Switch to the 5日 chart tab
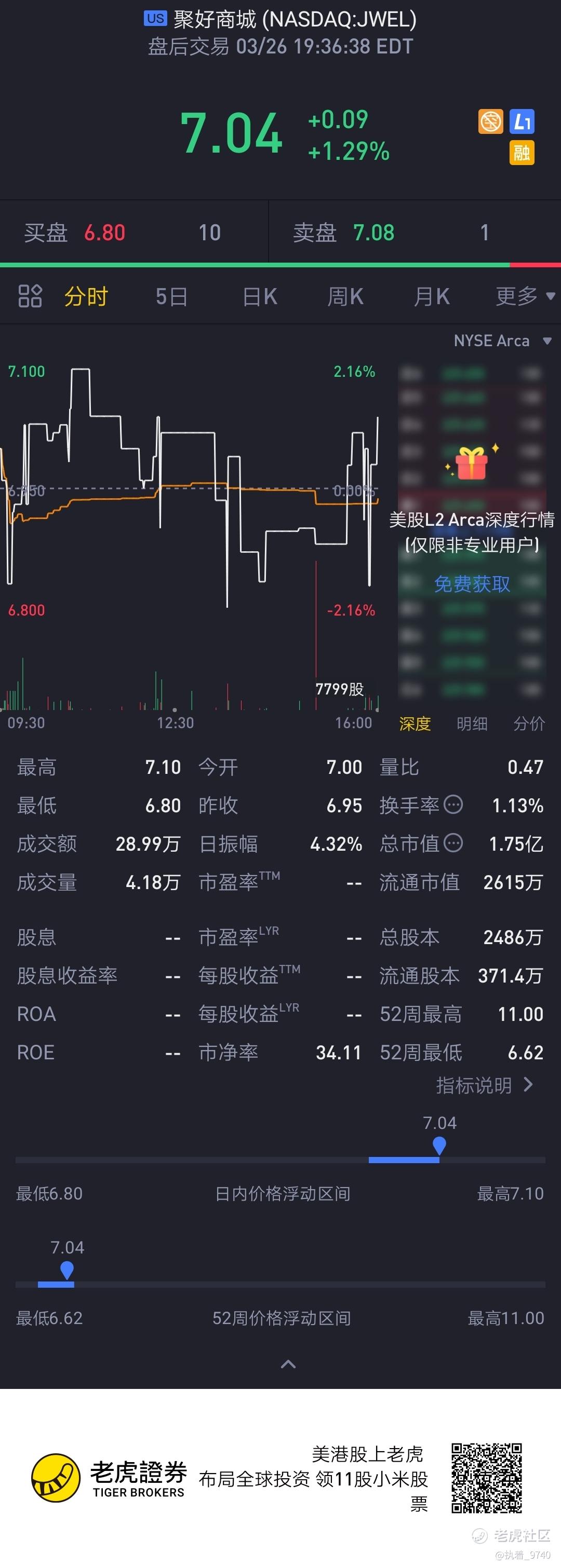Image resolution: width=561 pixels, height=1568 pixels. (171, 297)
